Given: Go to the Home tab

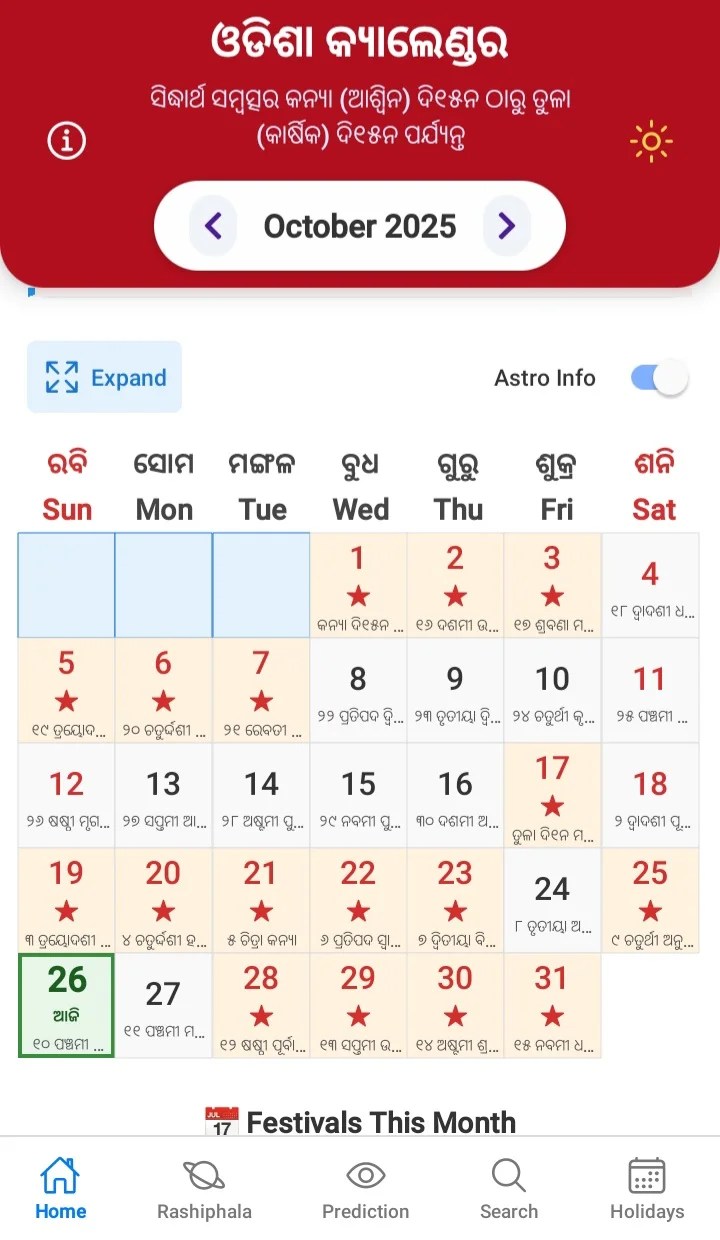Looking at the screenshot, I should 61,1190.
